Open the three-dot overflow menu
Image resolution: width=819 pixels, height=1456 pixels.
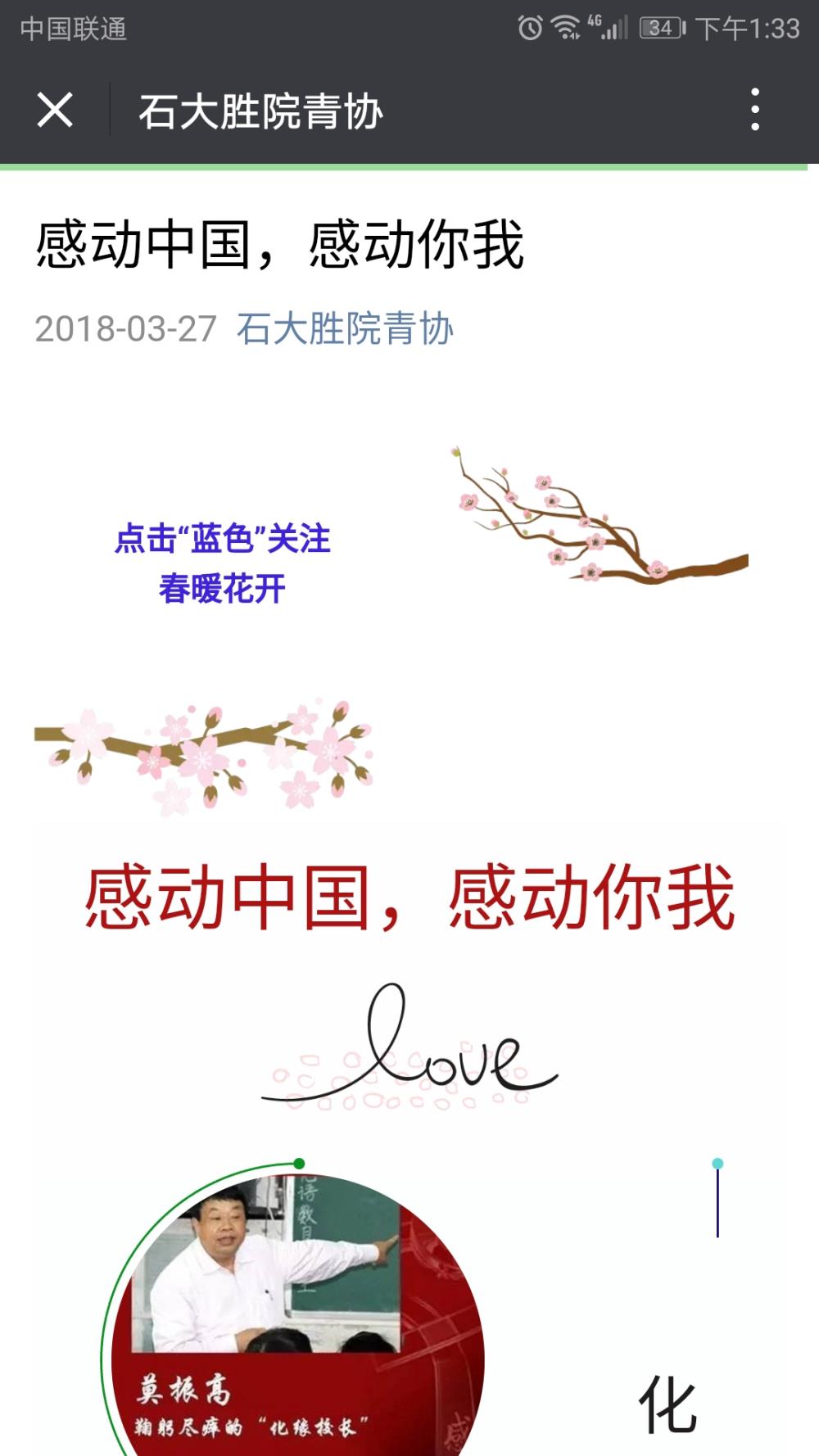tap(755, 110)
